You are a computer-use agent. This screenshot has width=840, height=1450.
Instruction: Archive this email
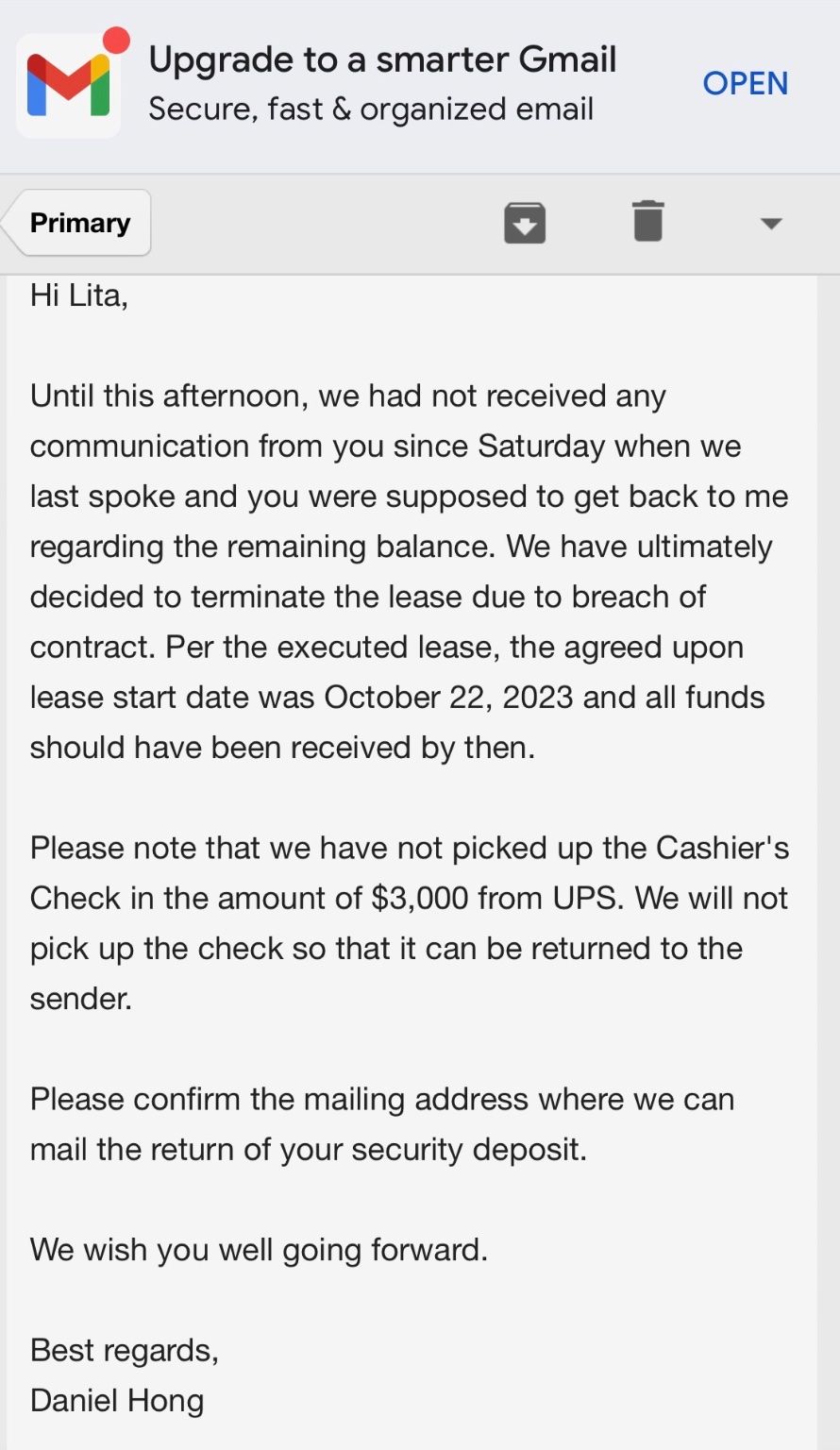[525, 223]
